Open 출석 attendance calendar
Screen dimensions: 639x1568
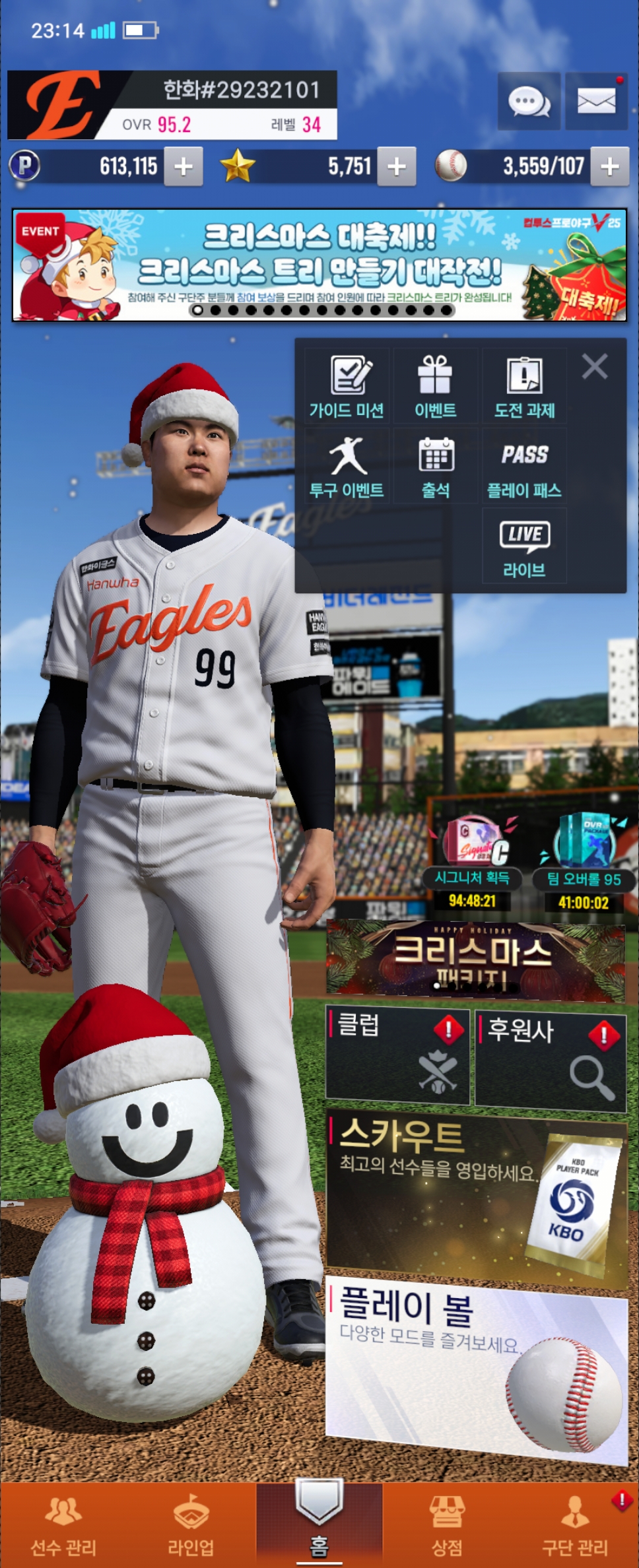[x=436, y=467]
